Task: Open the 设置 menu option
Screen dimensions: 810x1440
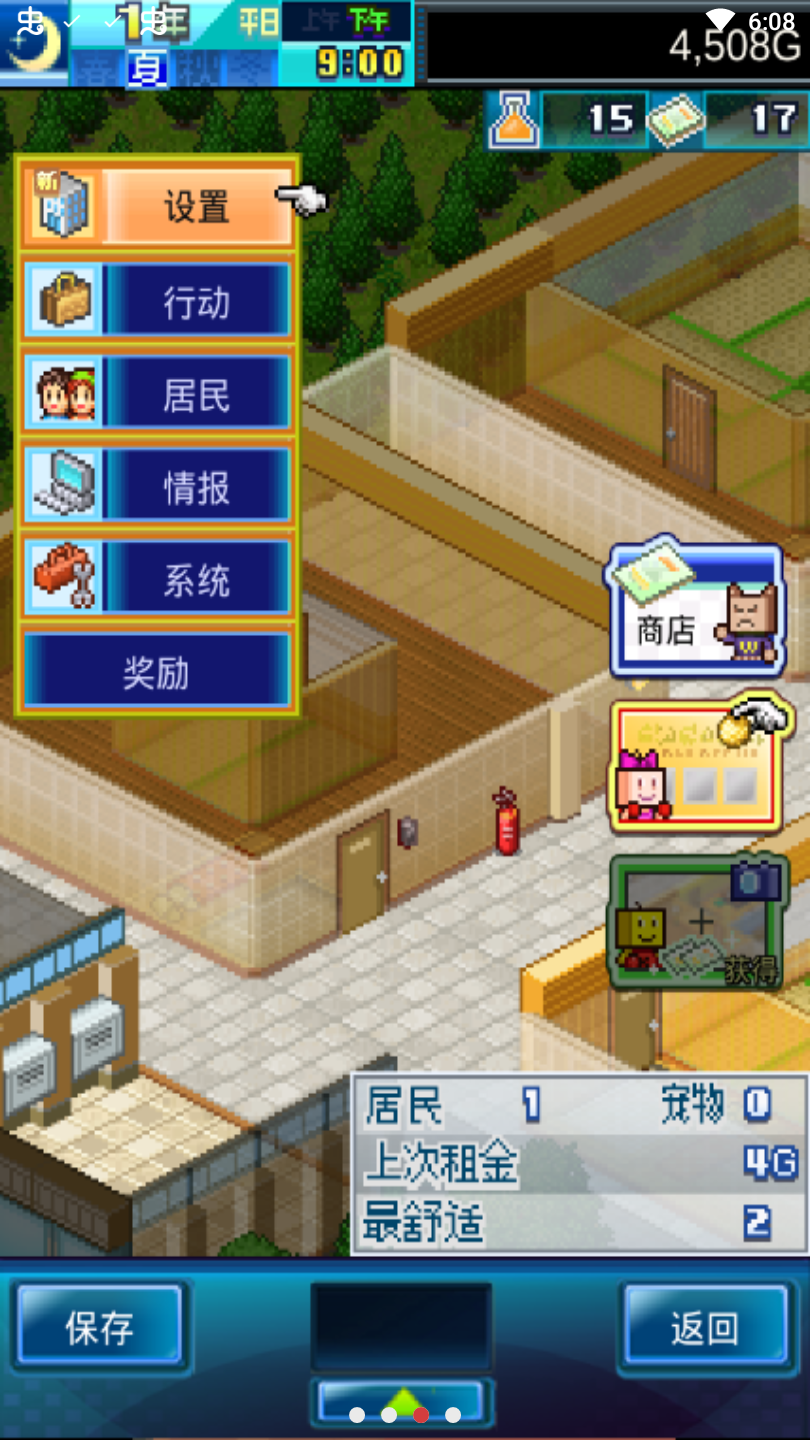Action: pos(158,207)
